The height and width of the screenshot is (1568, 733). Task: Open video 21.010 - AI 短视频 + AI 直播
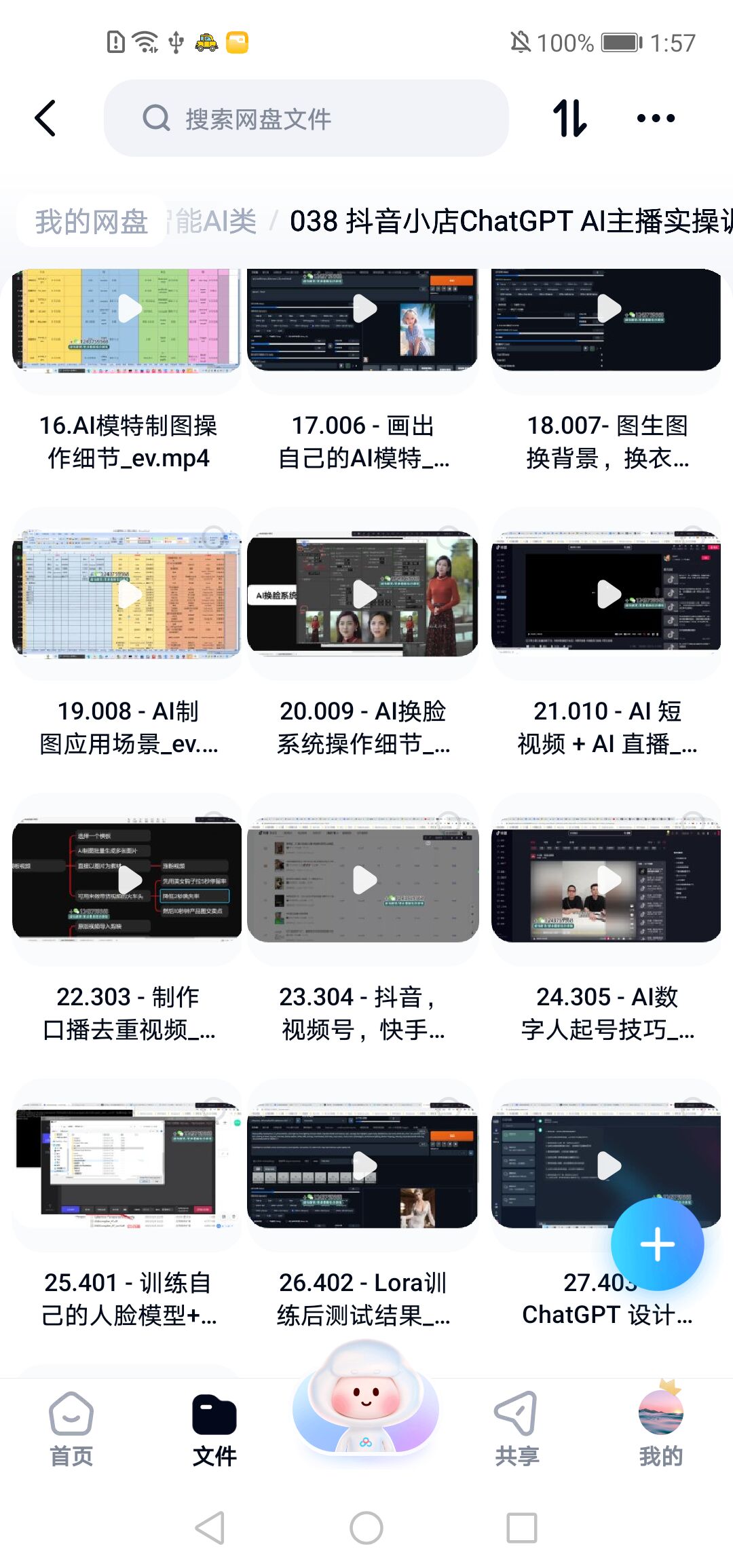(x=607, y=595)
